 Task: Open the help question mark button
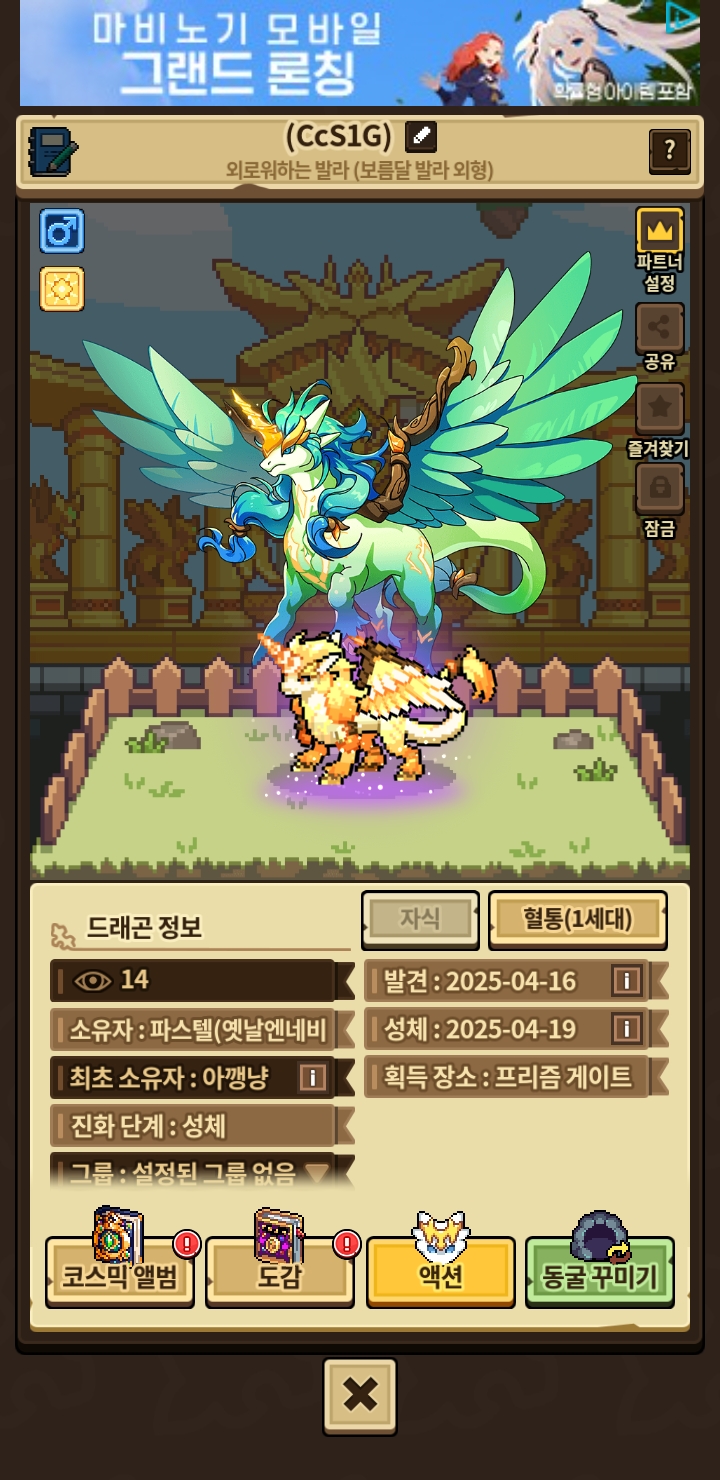669,151
